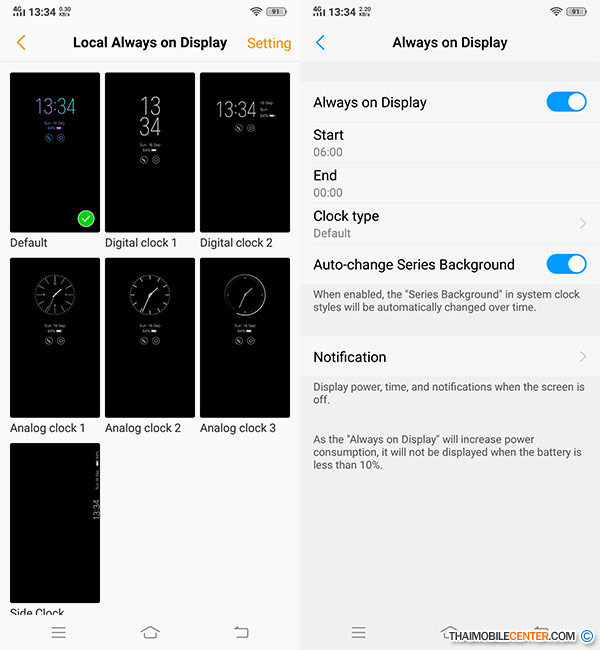Select the Default clock style

[x=55, y=152]
